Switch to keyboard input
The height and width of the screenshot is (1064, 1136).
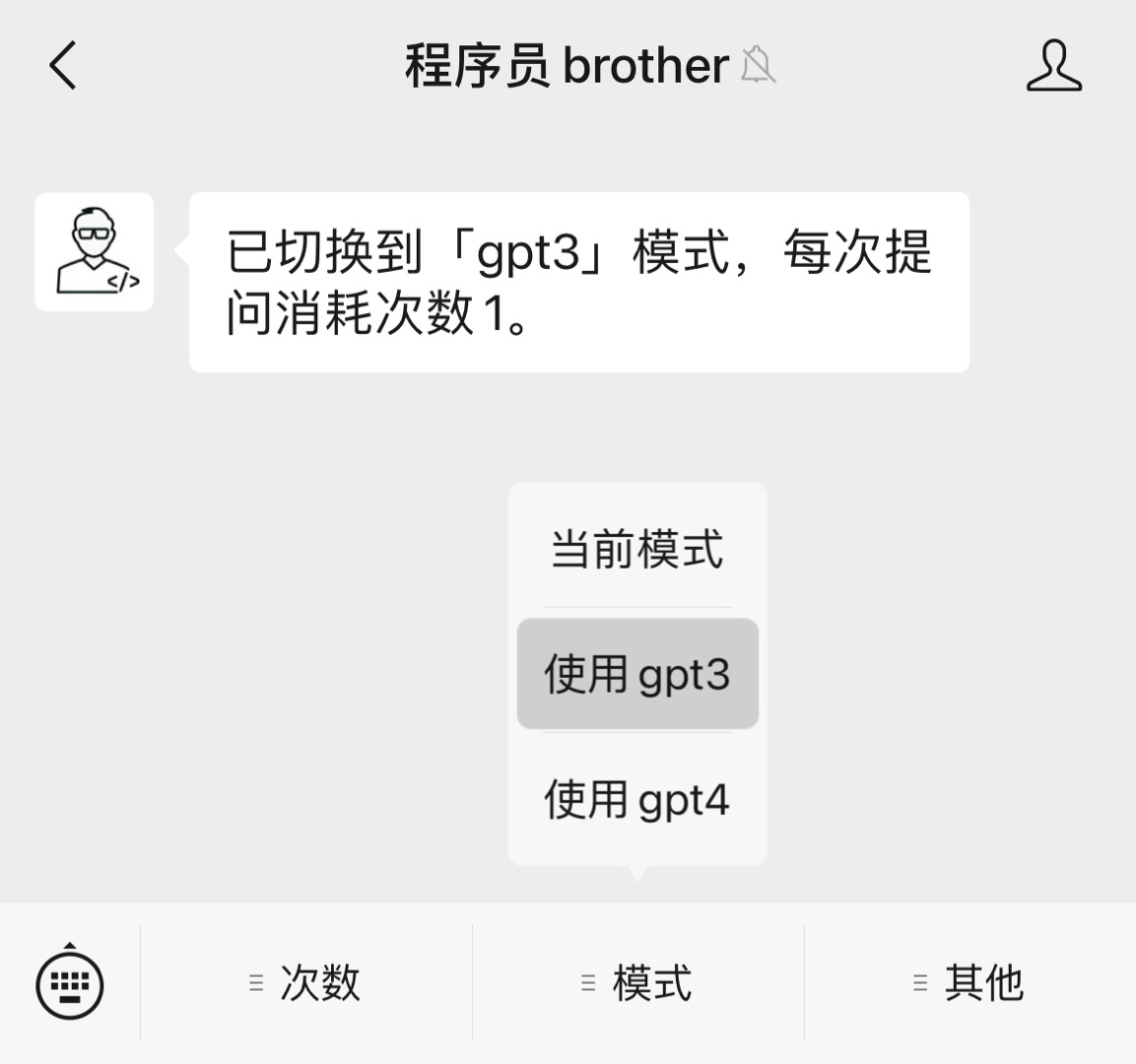click(x=70, y=982)
